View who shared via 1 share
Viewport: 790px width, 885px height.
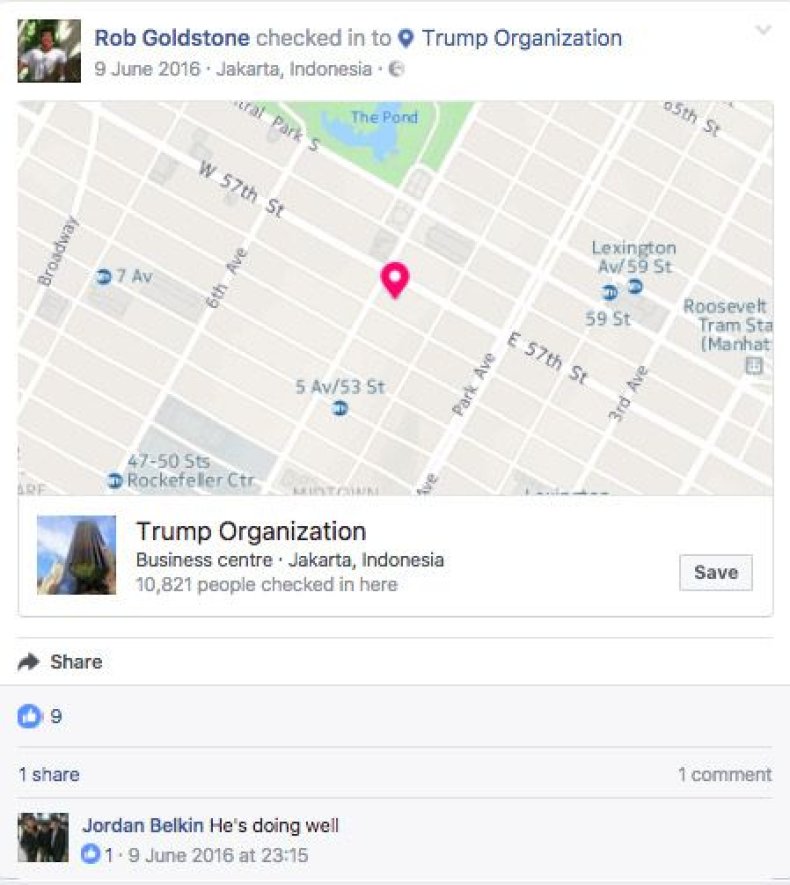(49, 774)
